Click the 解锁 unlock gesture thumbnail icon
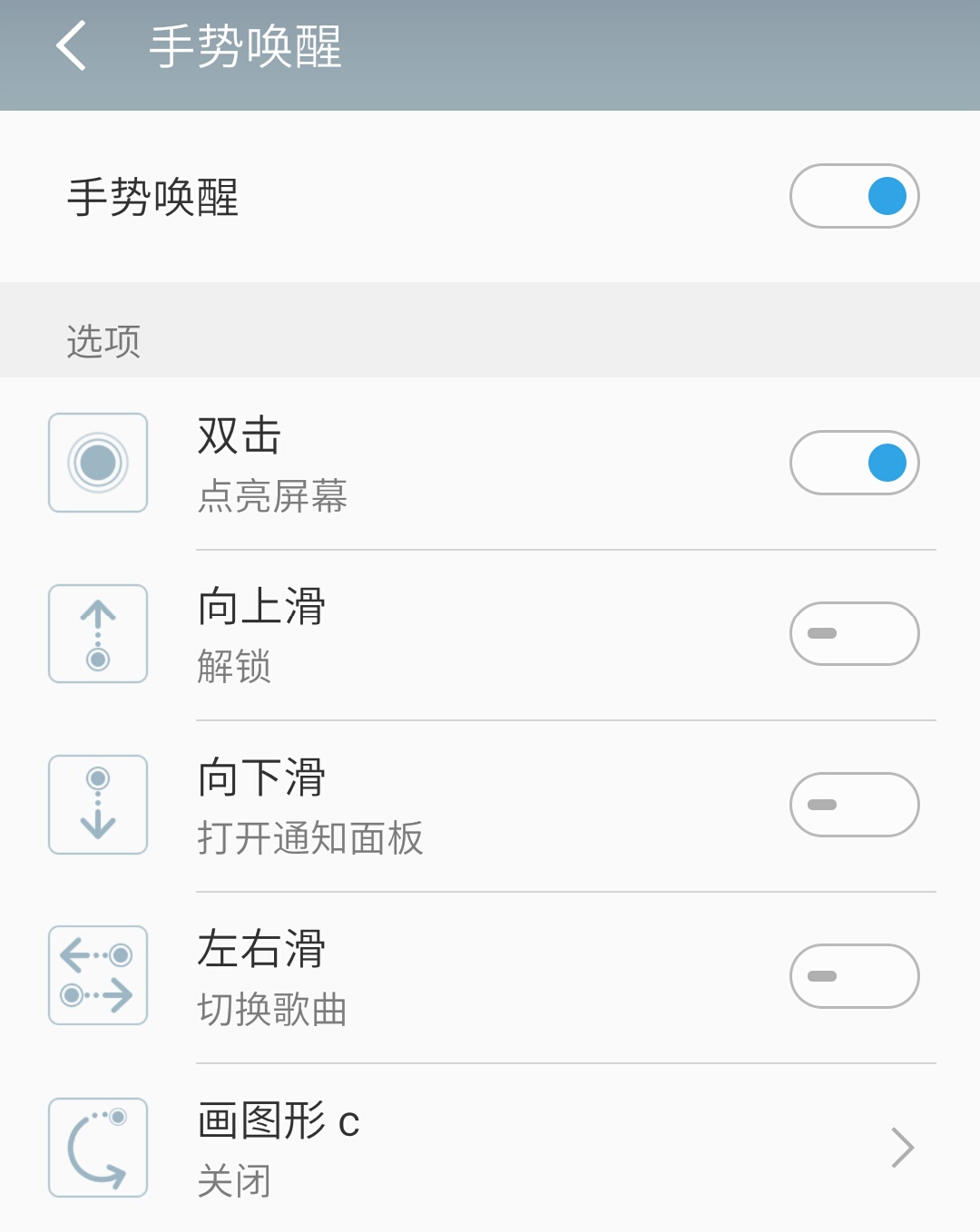The height and width of the screenshot is (1232, 980). click(97, 633)
